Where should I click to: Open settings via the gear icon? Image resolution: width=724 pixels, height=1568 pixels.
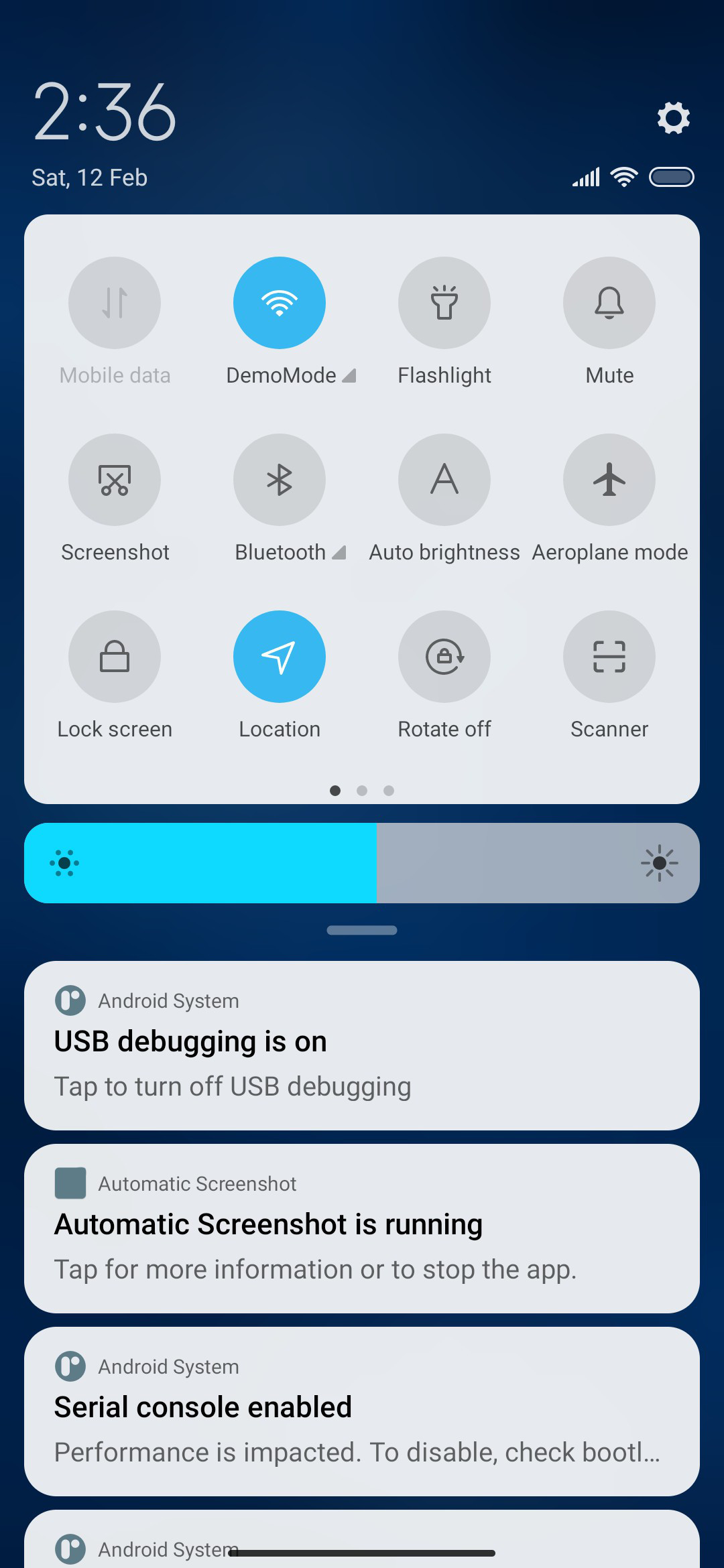673,118
